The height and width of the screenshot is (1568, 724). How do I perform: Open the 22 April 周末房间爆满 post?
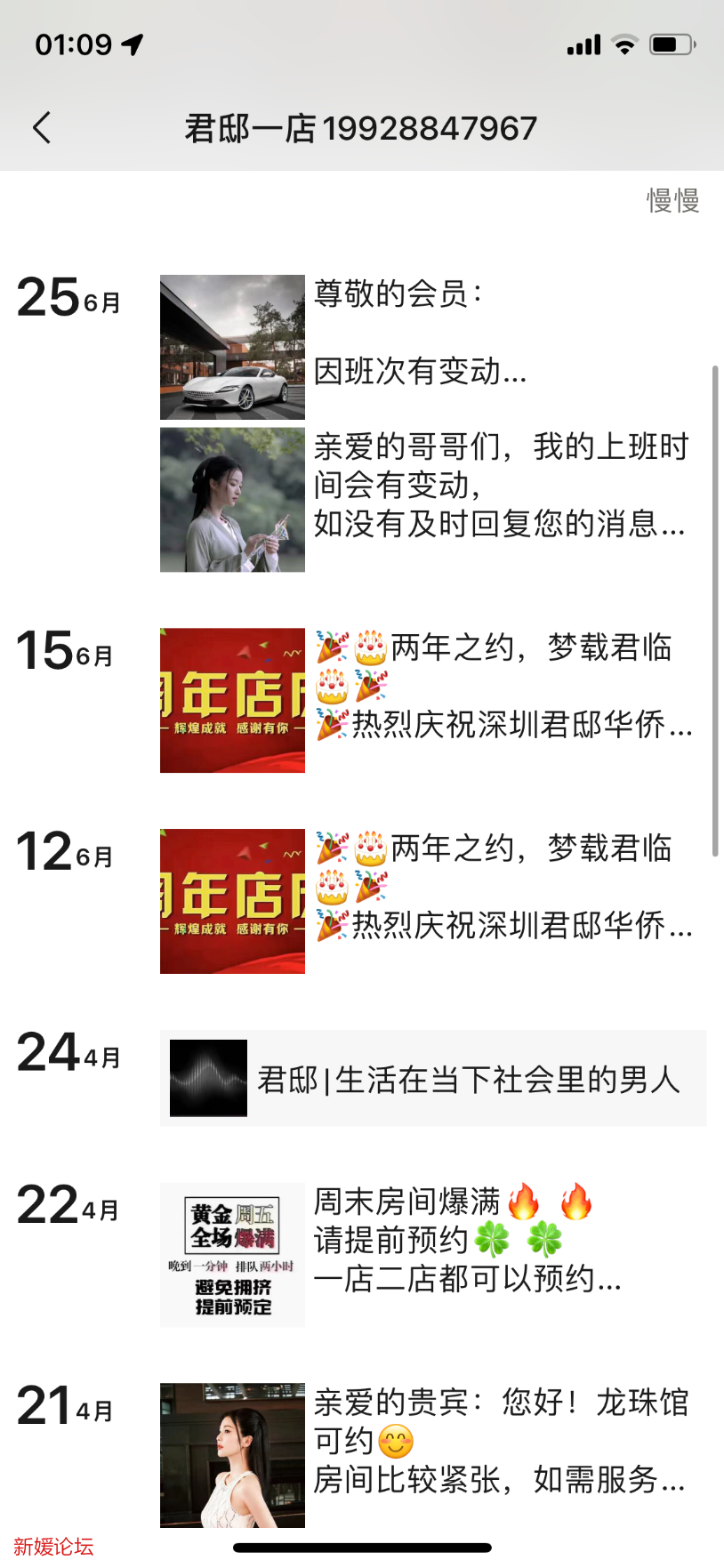tap(233, 1255)
